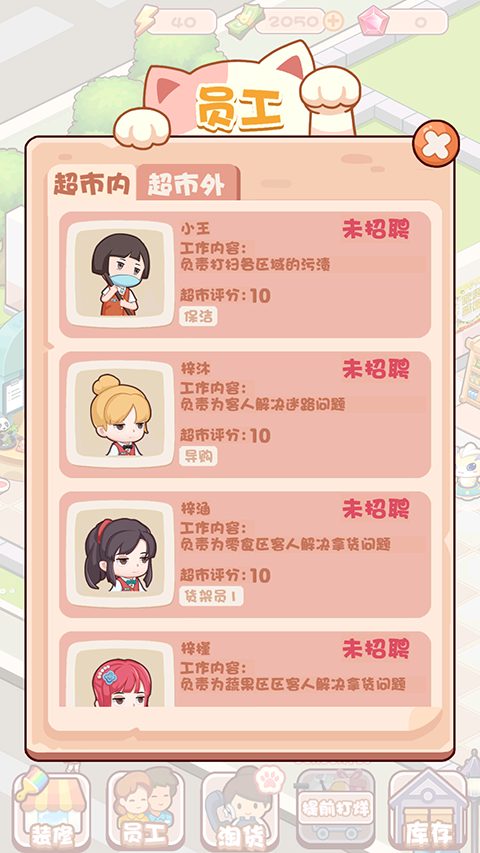Open the 货架员1 staff card

245,554
